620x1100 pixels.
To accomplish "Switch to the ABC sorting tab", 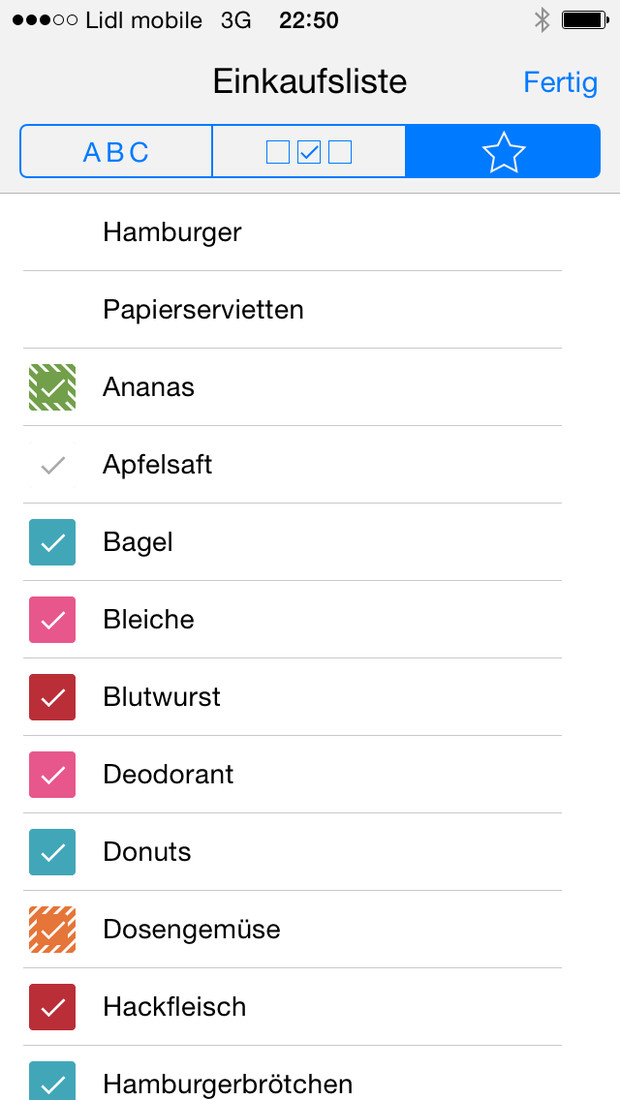I will (116, 152).
